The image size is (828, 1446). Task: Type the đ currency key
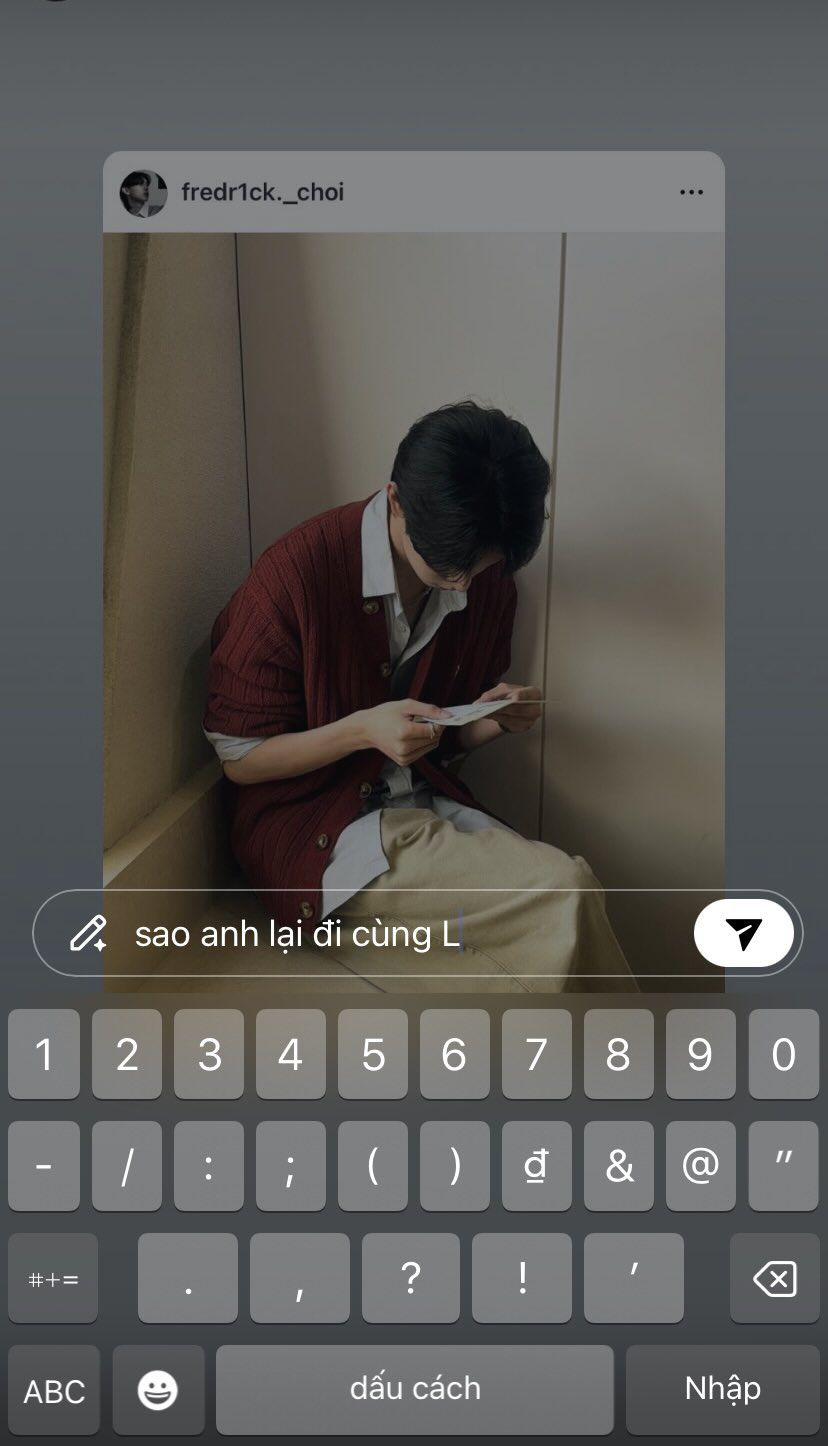[x=537, y=1166]
